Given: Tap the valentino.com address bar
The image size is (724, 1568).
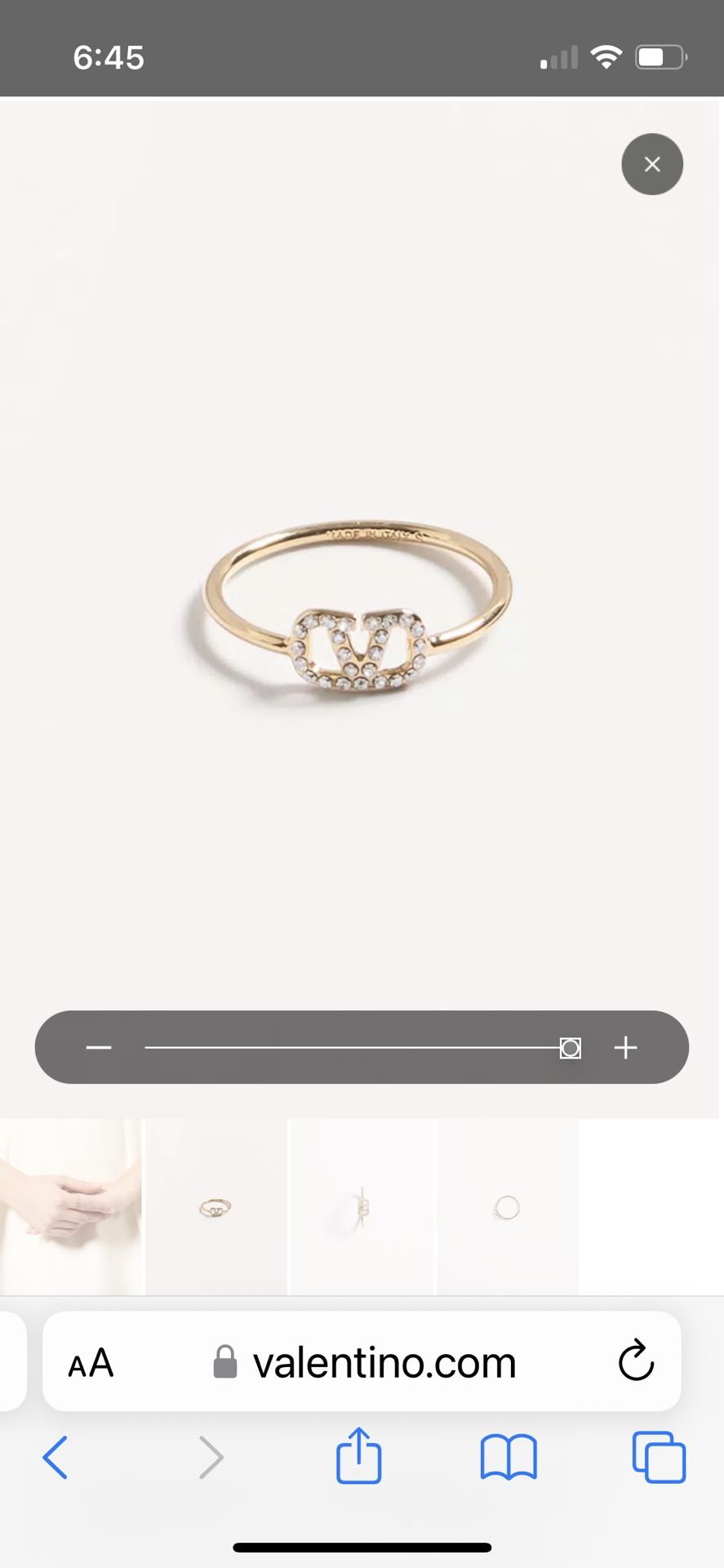Looking at the screenshot, I should pos(384,1361).
